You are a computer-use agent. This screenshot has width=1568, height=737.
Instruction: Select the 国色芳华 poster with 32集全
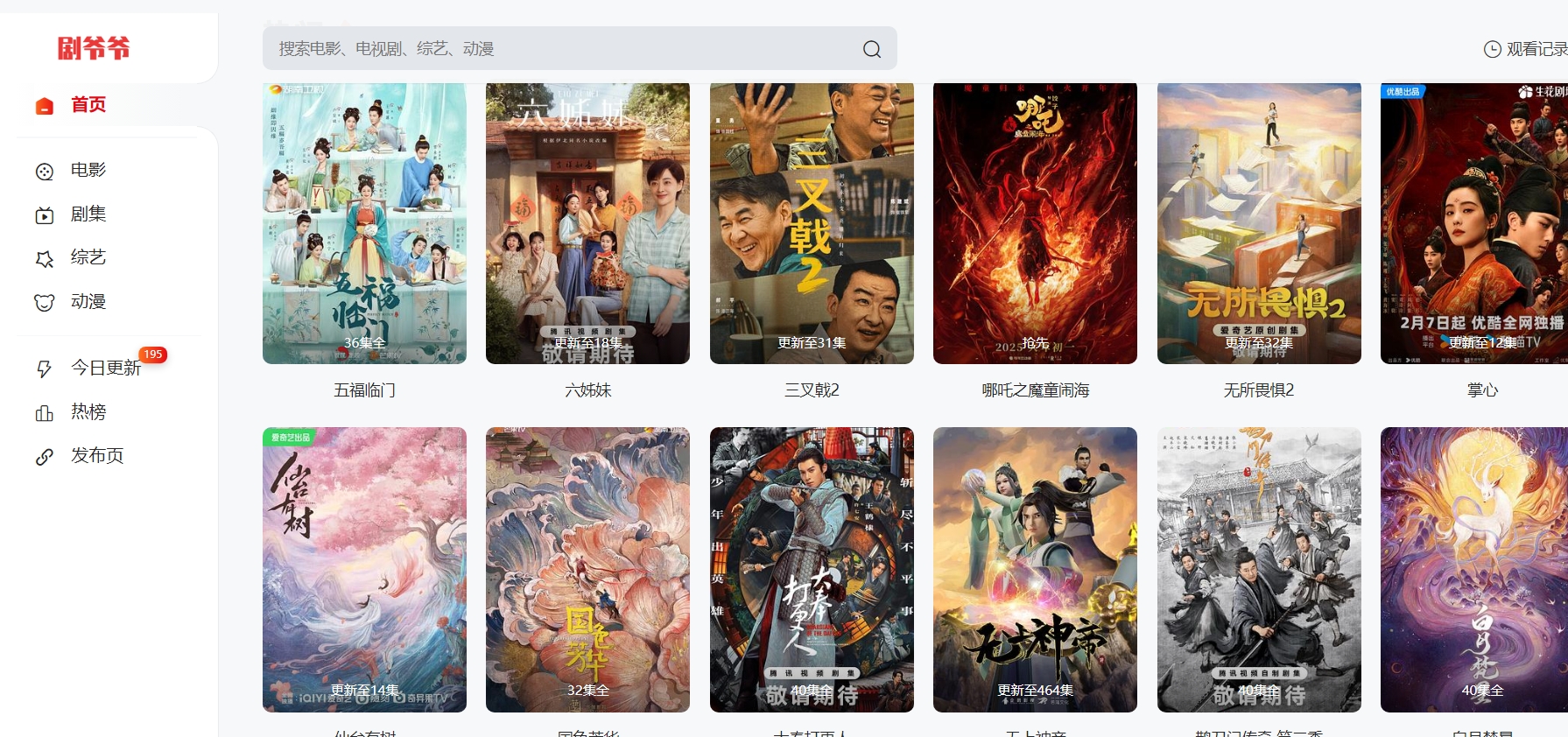[x=587, y=569]
